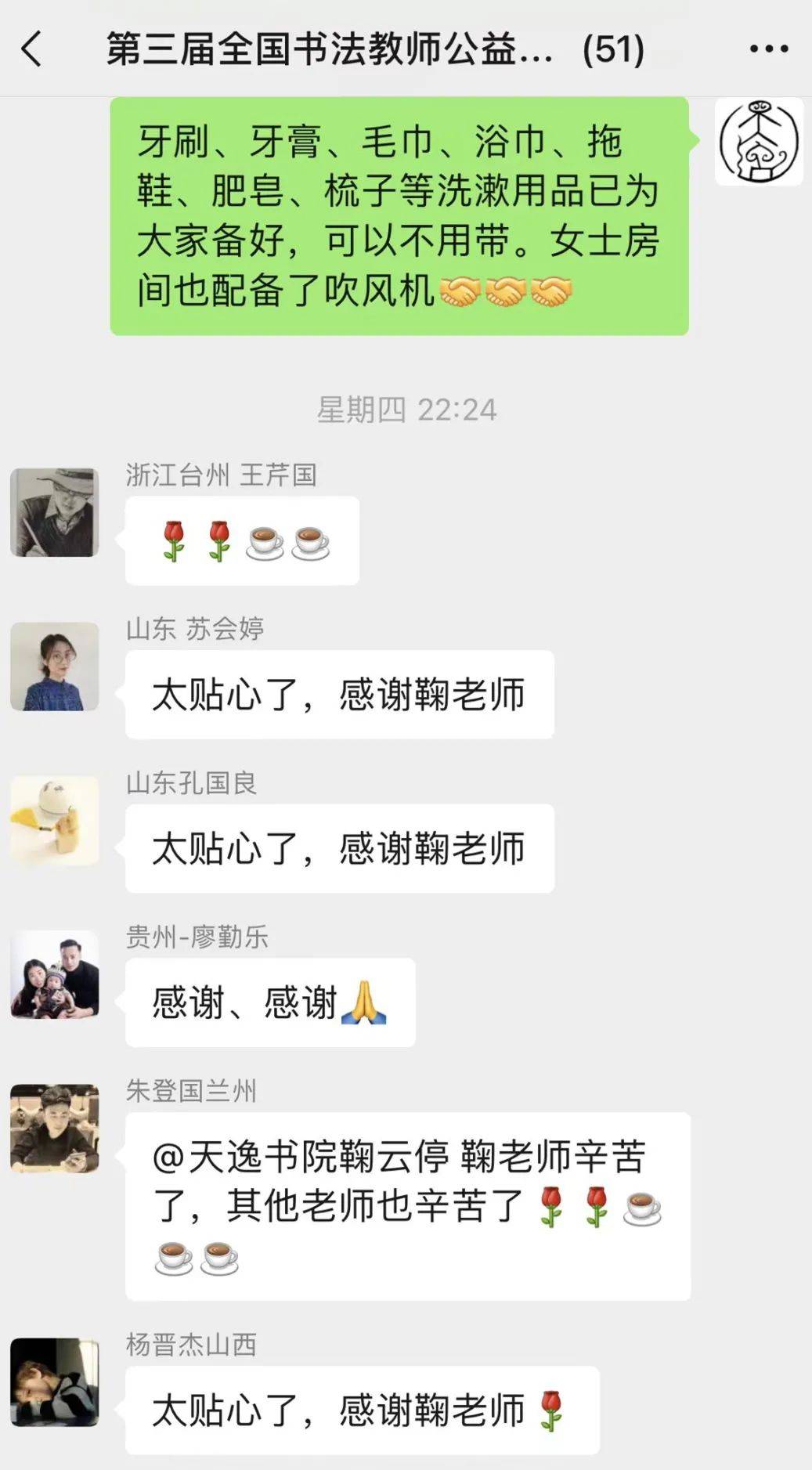Go back to the chat list
This screenshot has height=1470, width=812.
point(31,49)
